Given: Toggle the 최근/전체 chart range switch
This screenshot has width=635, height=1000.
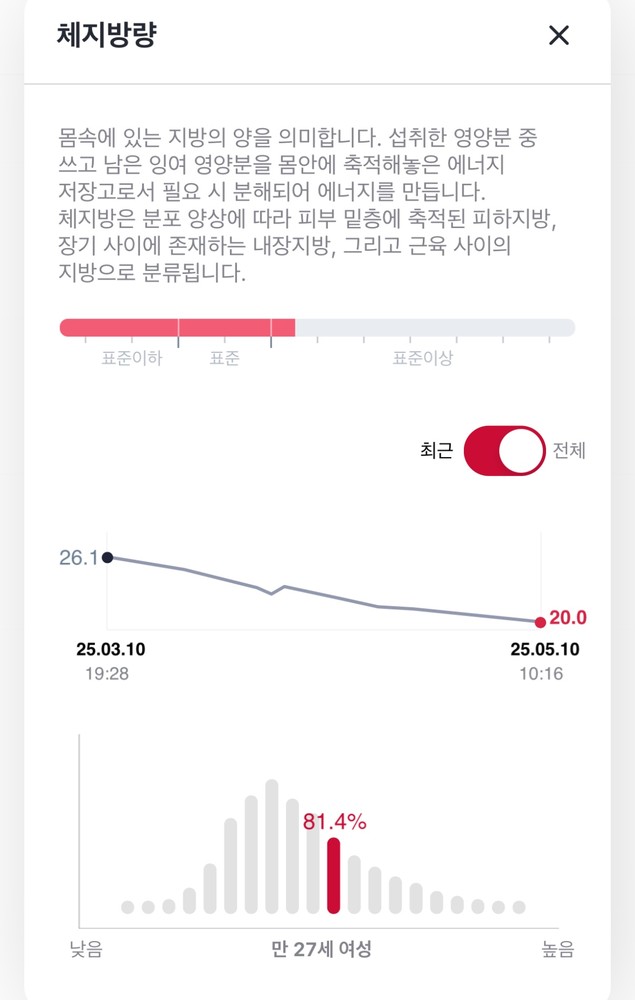Looking at the screenshot, I should pos(504,451).
